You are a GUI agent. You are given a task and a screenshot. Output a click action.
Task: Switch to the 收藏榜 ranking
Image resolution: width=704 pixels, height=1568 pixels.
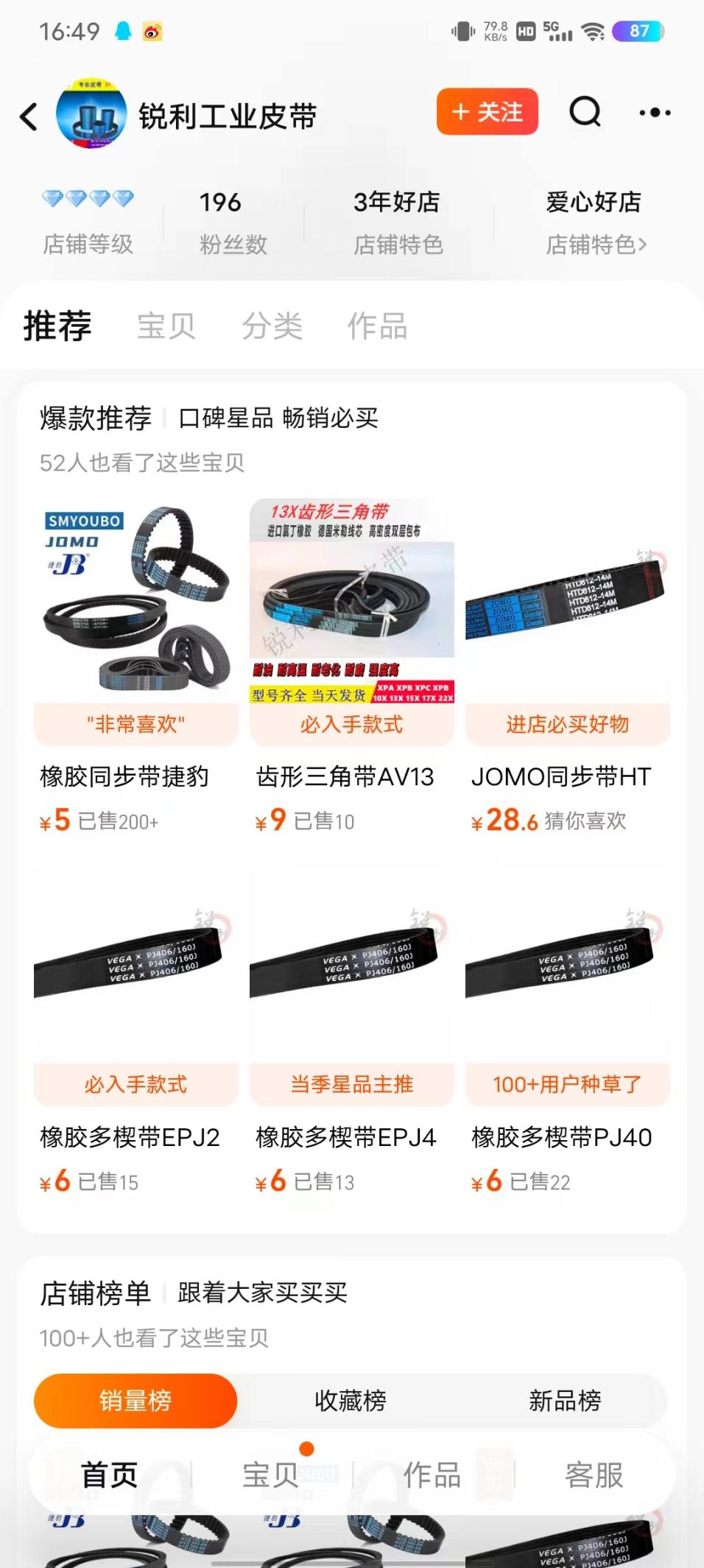pyautogui.click(x=351, y=1400)
